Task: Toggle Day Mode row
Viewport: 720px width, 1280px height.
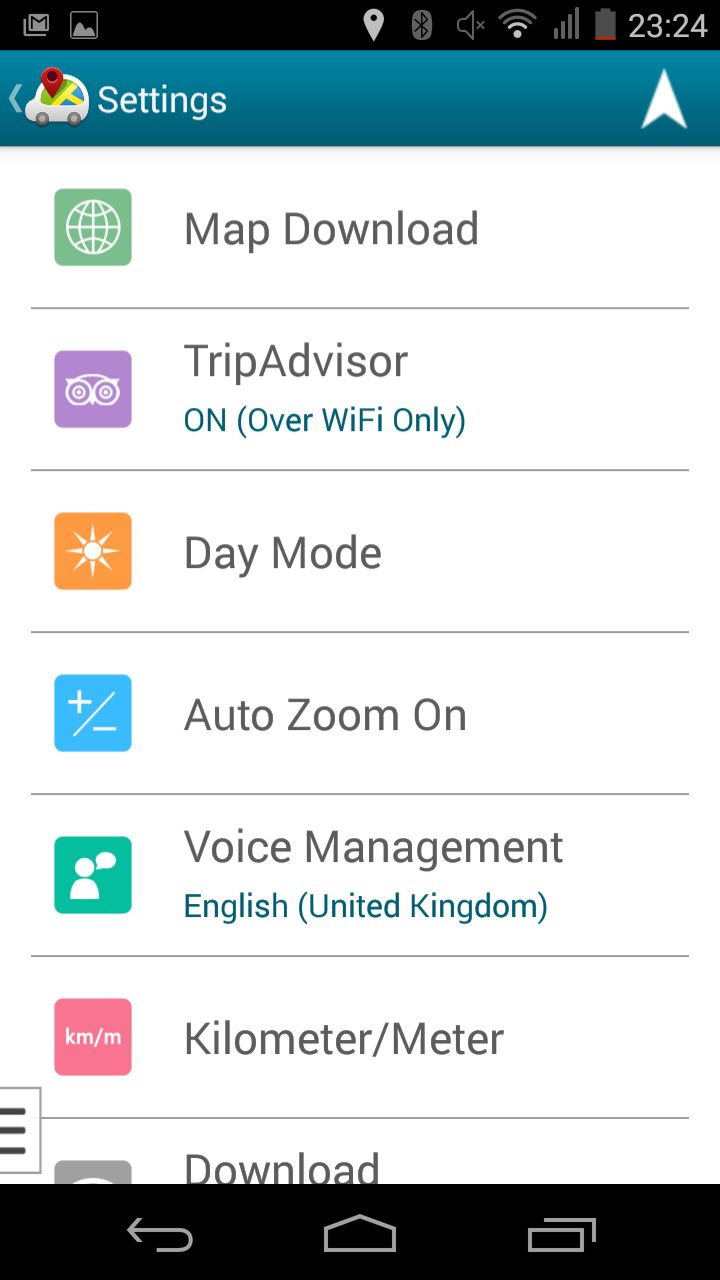Action: click(x=360, y=552)
